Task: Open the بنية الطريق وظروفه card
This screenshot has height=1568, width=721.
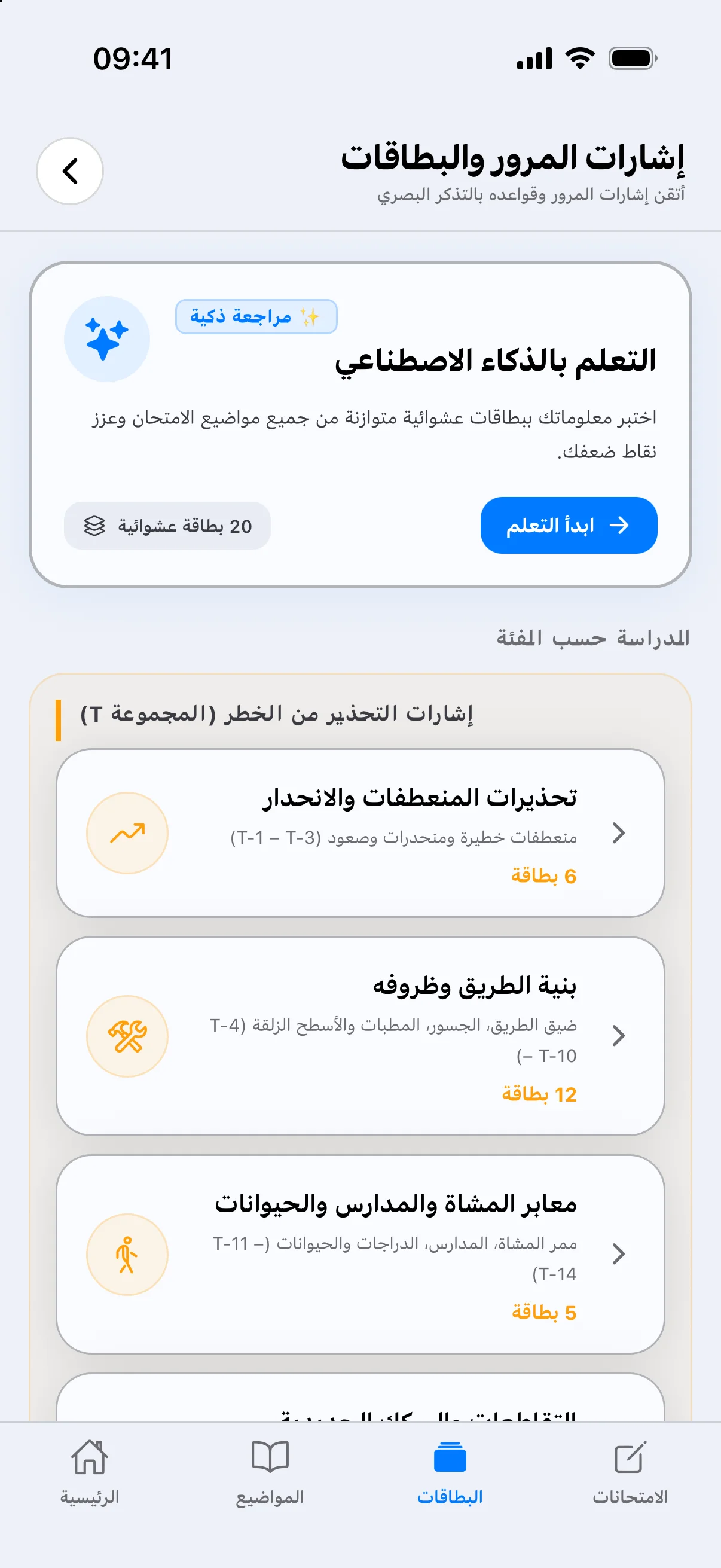Action: (x=360, y=1036)
